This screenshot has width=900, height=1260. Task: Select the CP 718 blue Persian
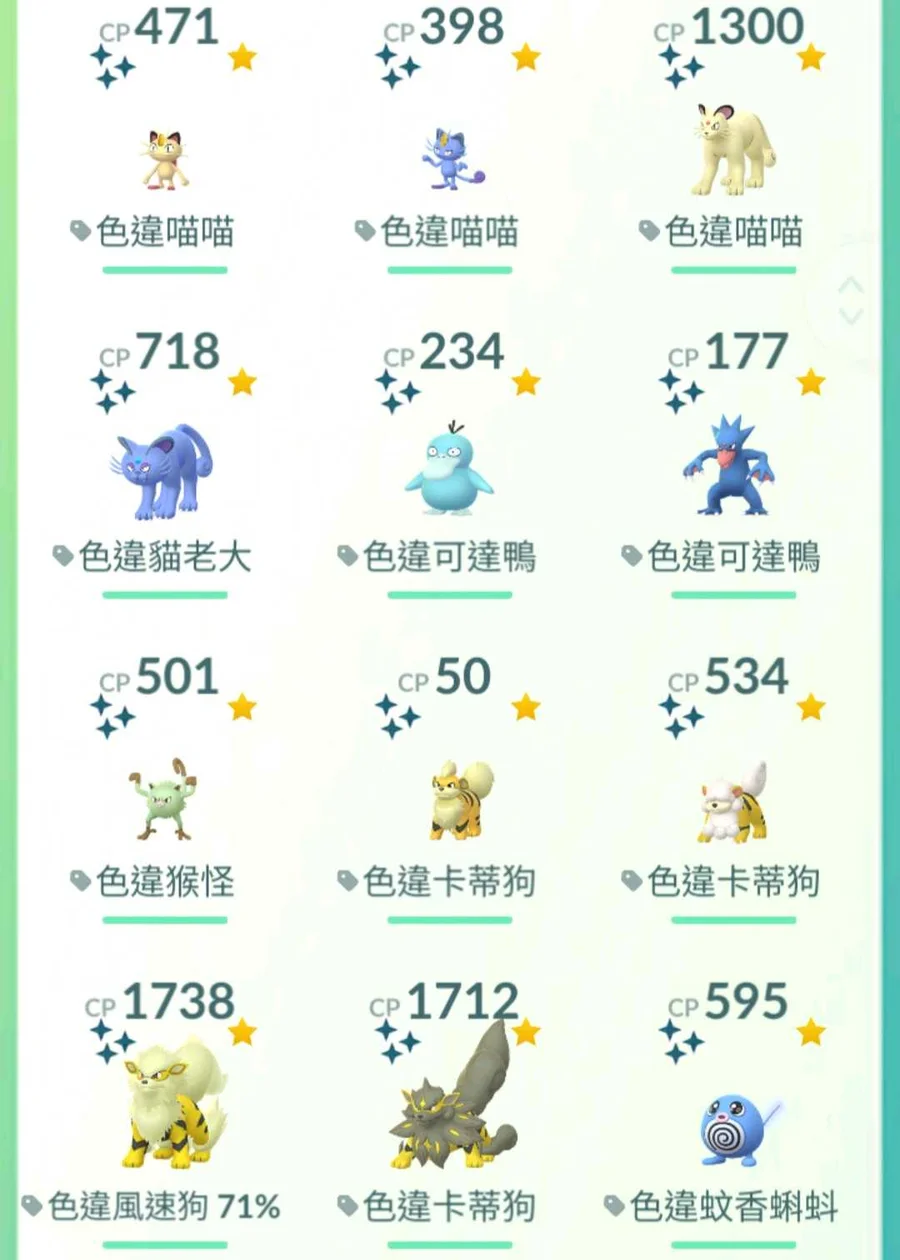(x=163, y=472)
